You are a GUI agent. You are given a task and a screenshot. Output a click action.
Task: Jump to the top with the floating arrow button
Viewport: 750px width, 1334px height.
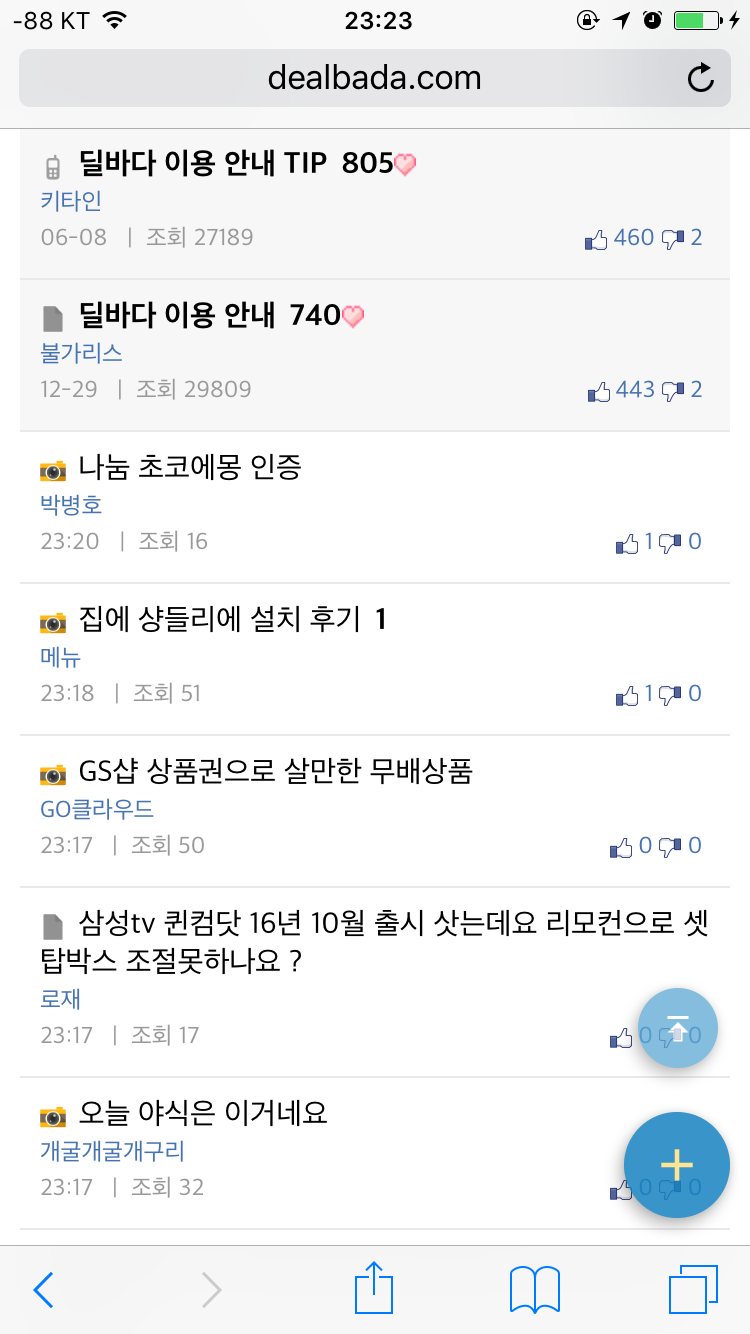click(678, 1028)
